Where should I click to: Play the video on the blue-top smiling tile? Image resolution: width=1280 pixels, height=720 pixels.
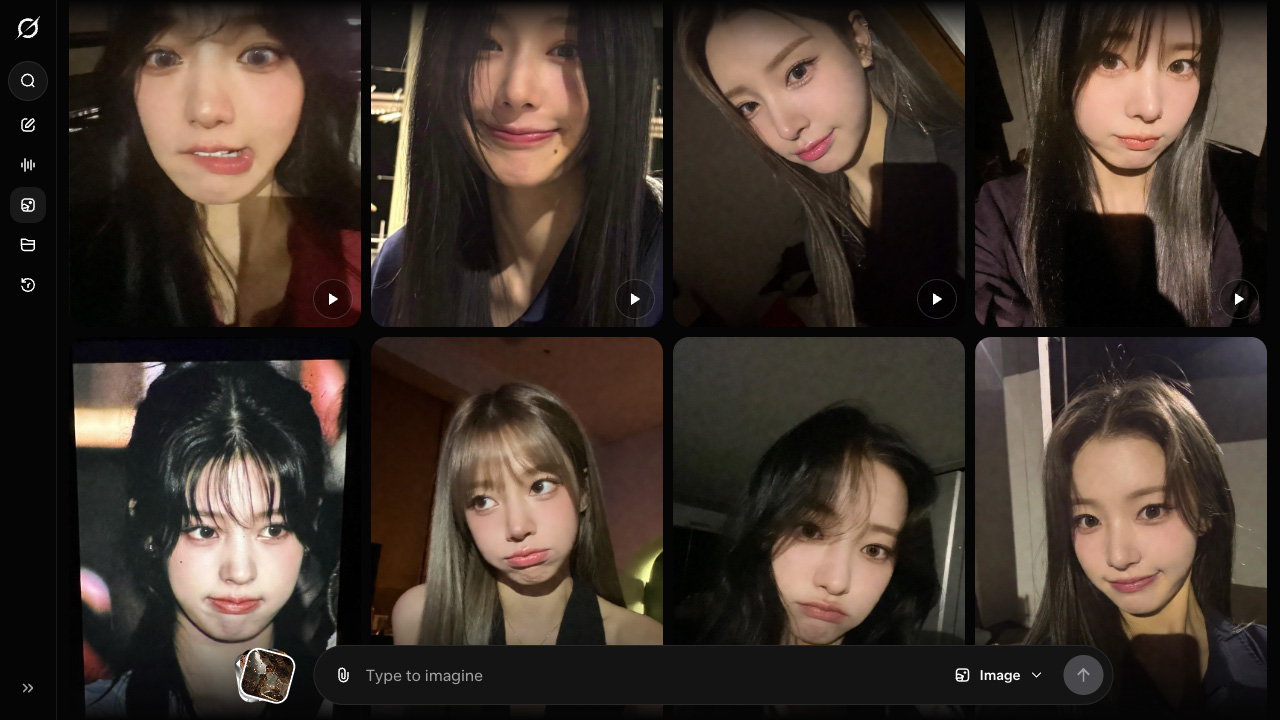coord(635,299)
